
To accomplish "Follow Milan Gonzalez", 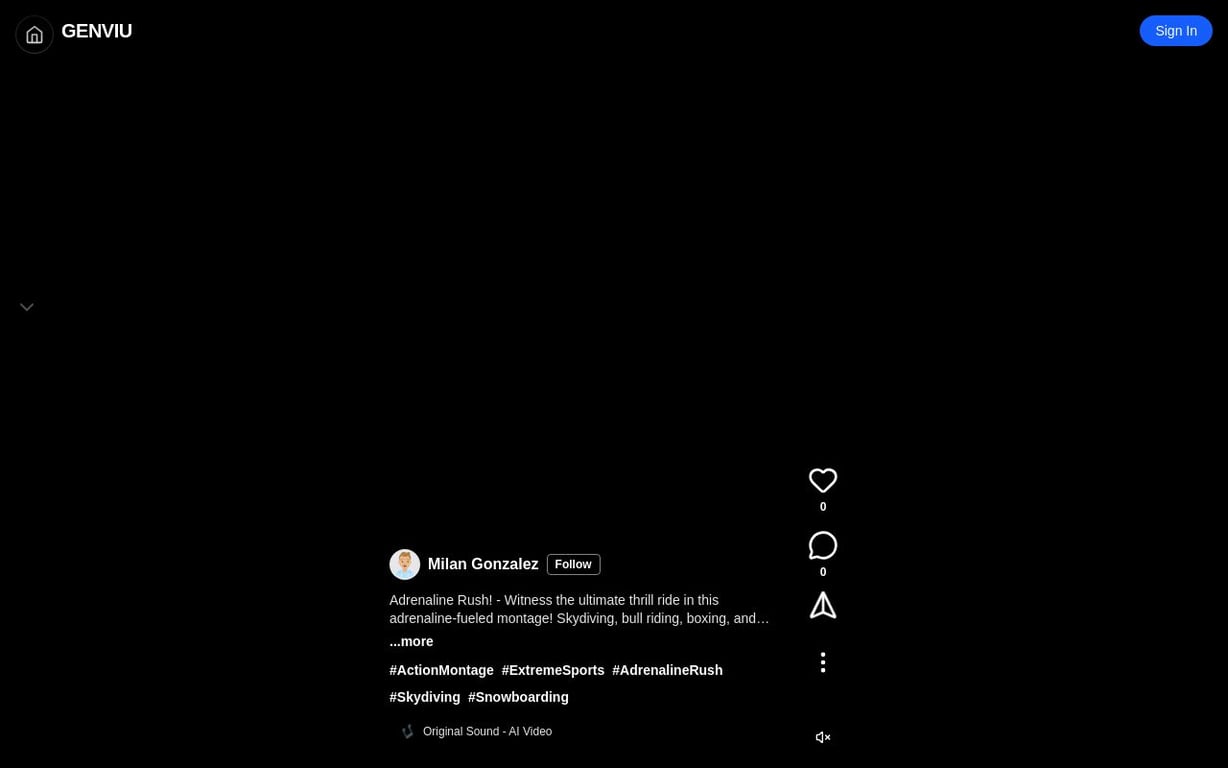I will click(x=573, y=565).
